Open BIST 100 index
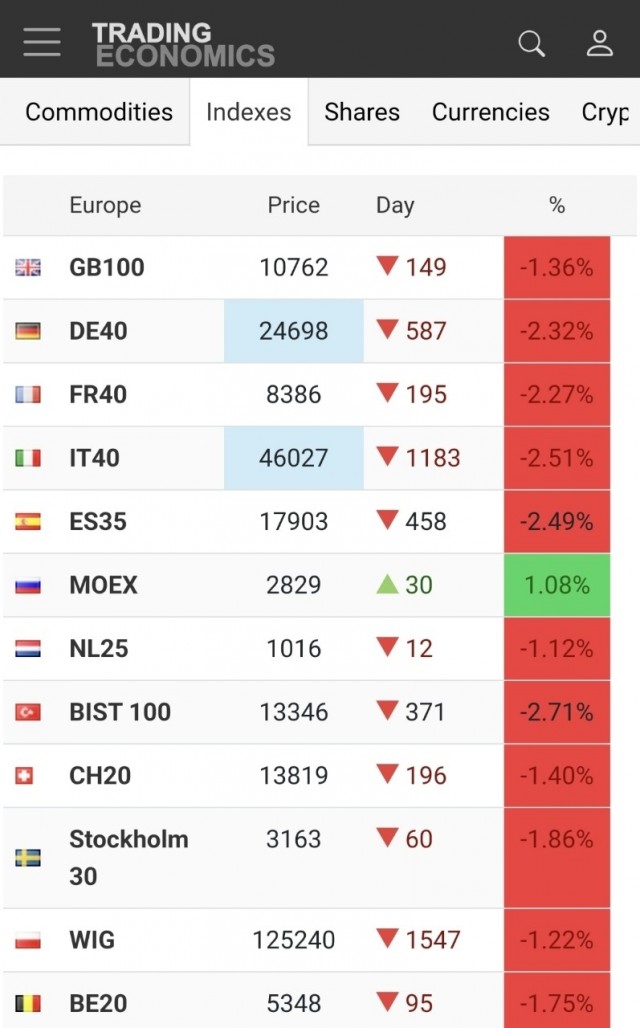The image size is (640, 1028). (120, 712)
